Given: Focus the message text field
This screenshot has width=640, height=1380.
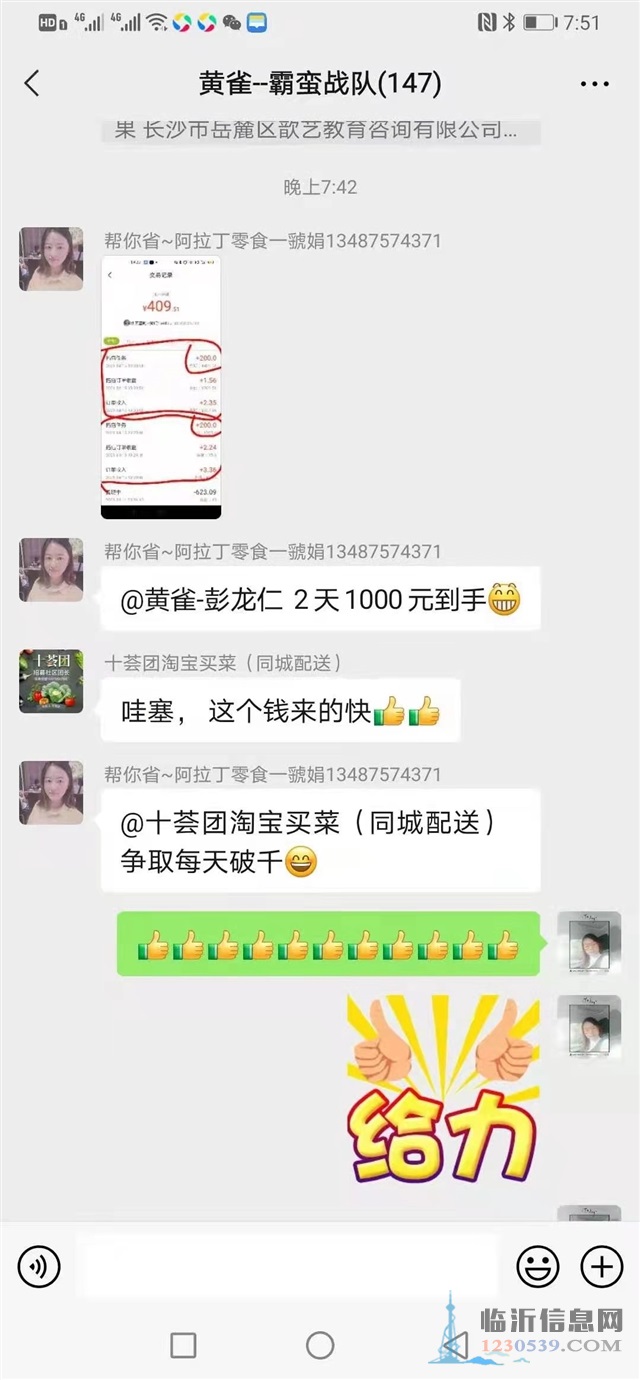Looking at the screenshot, I should point(287,1266).
